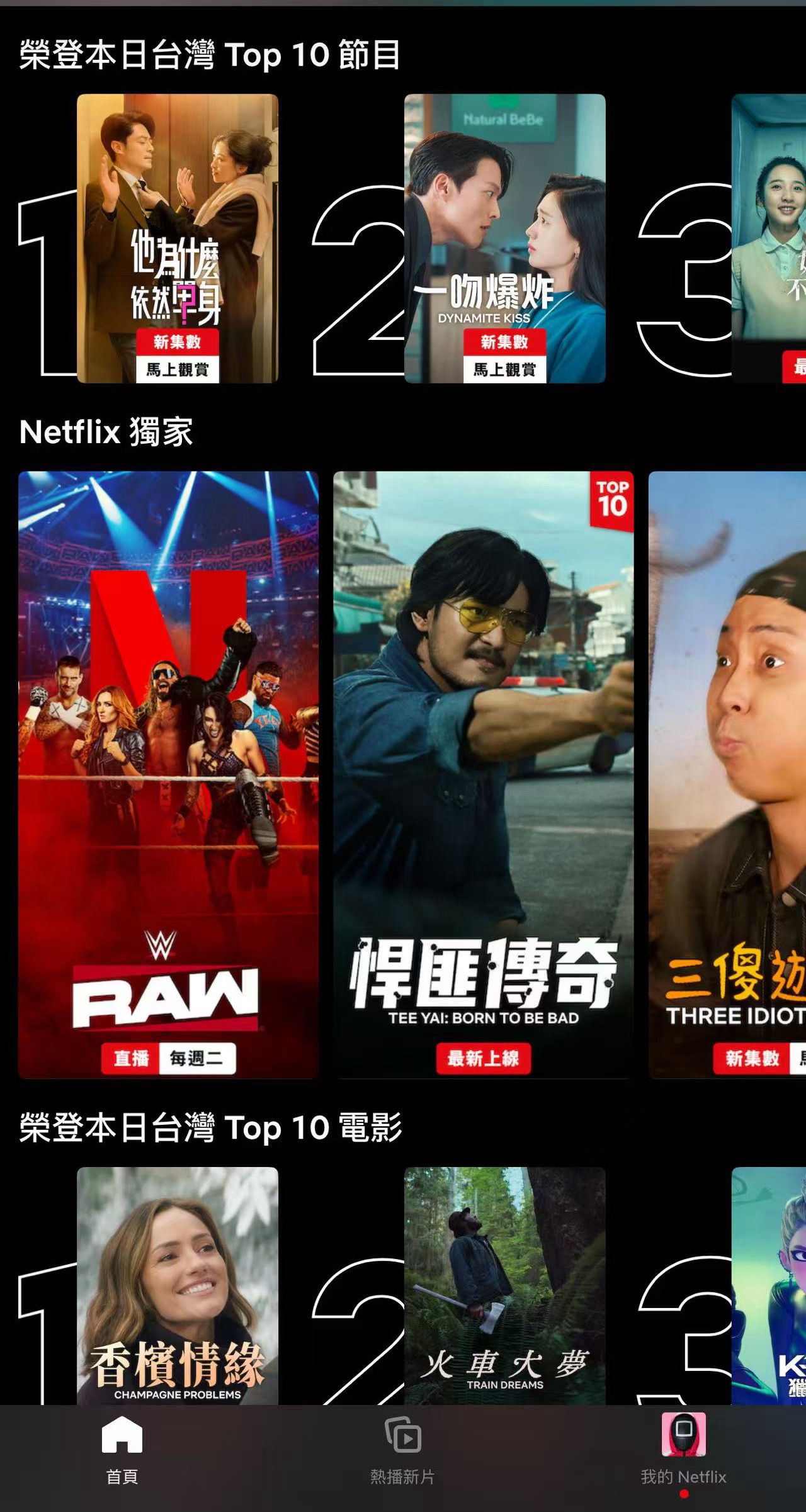The width and height of the screenshot is (806, 1512).
Task: Open the WWE Raw live poster
Action: pyautogui.click(x=168, y=774)
